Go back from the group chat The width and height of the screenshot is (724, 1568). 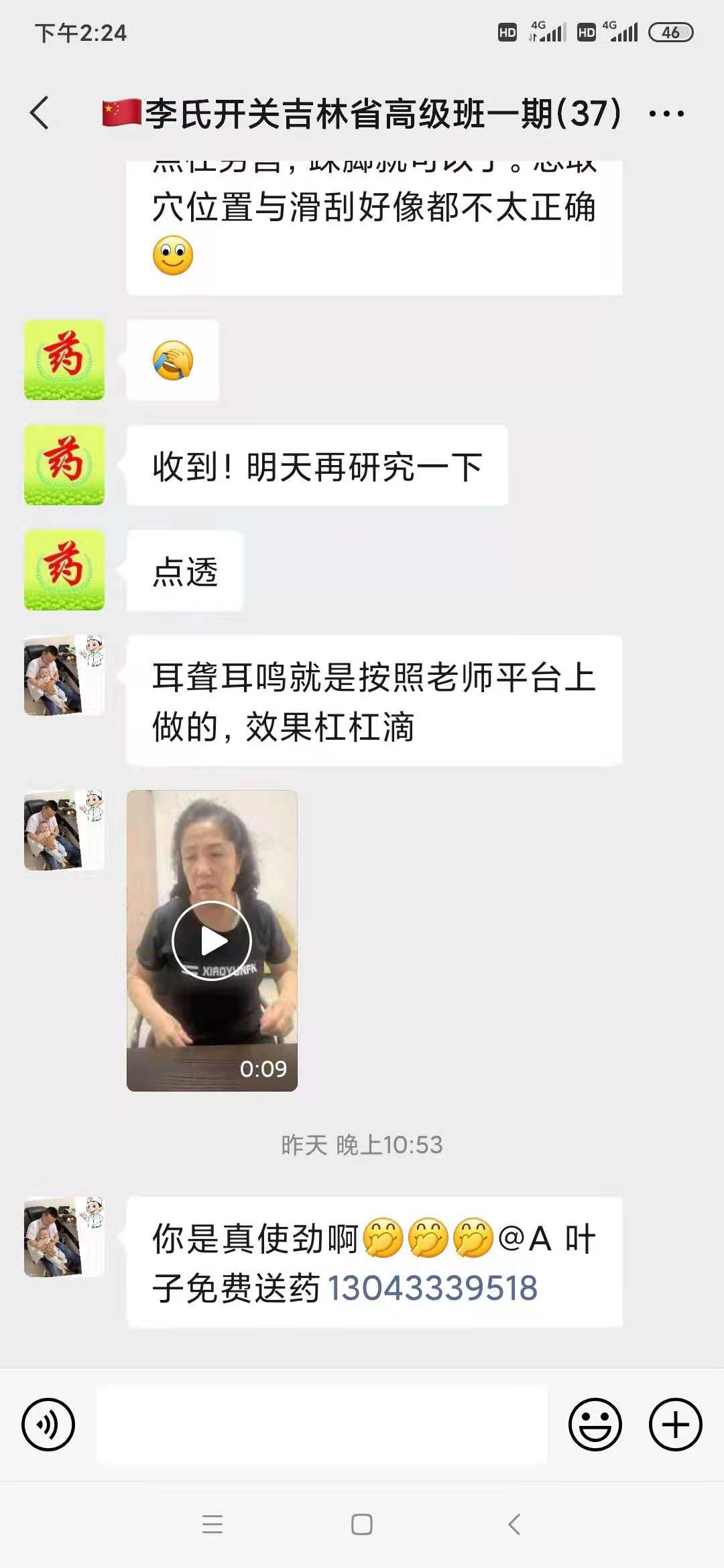tap(40, 113)
